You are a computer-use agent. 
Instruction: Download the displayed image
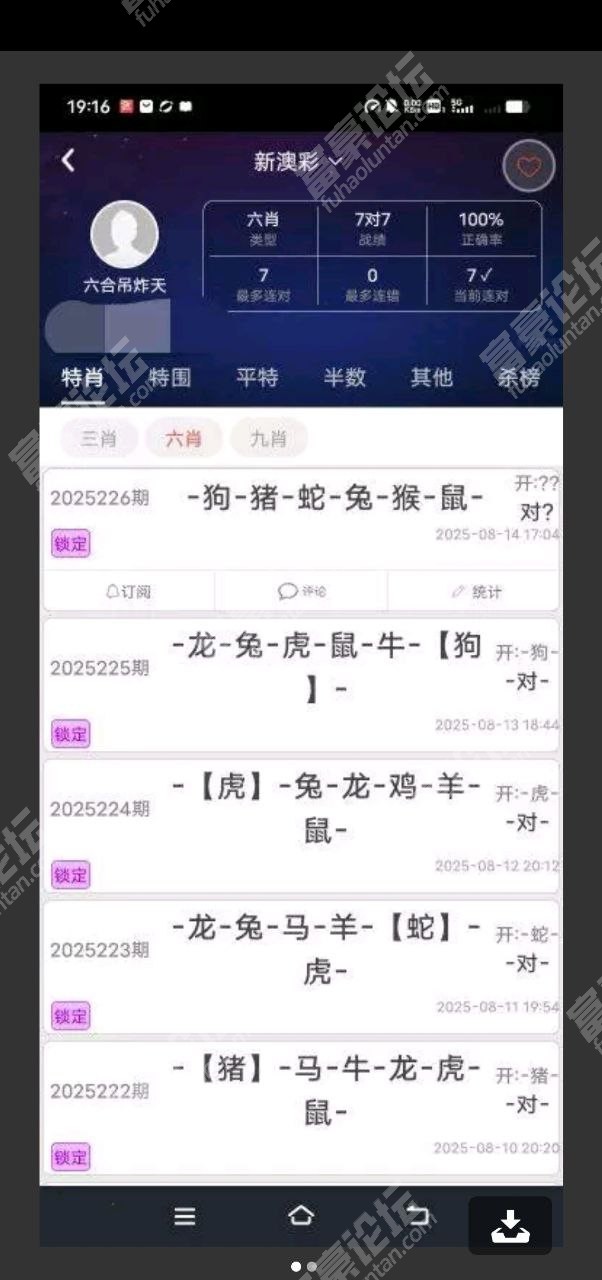click(510, 1225)
